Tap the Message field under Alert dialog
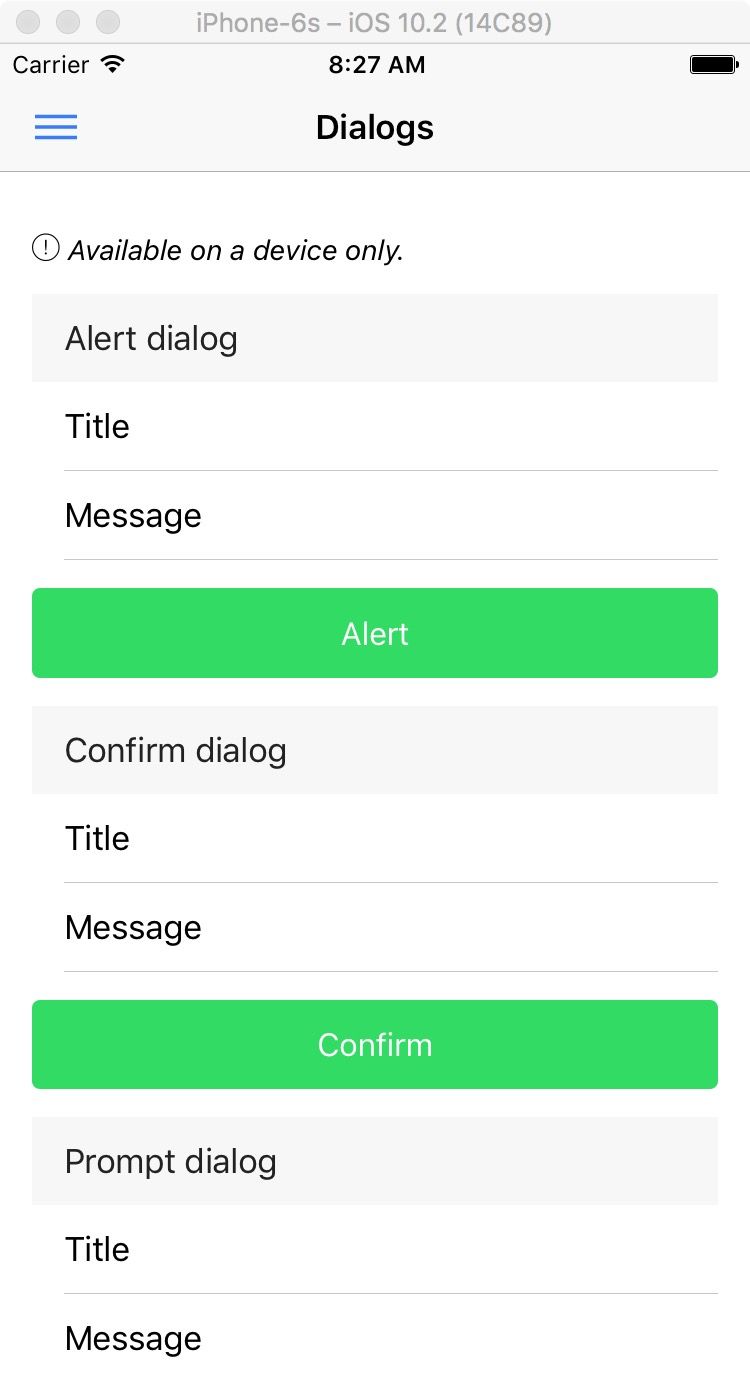 [391, 516]
